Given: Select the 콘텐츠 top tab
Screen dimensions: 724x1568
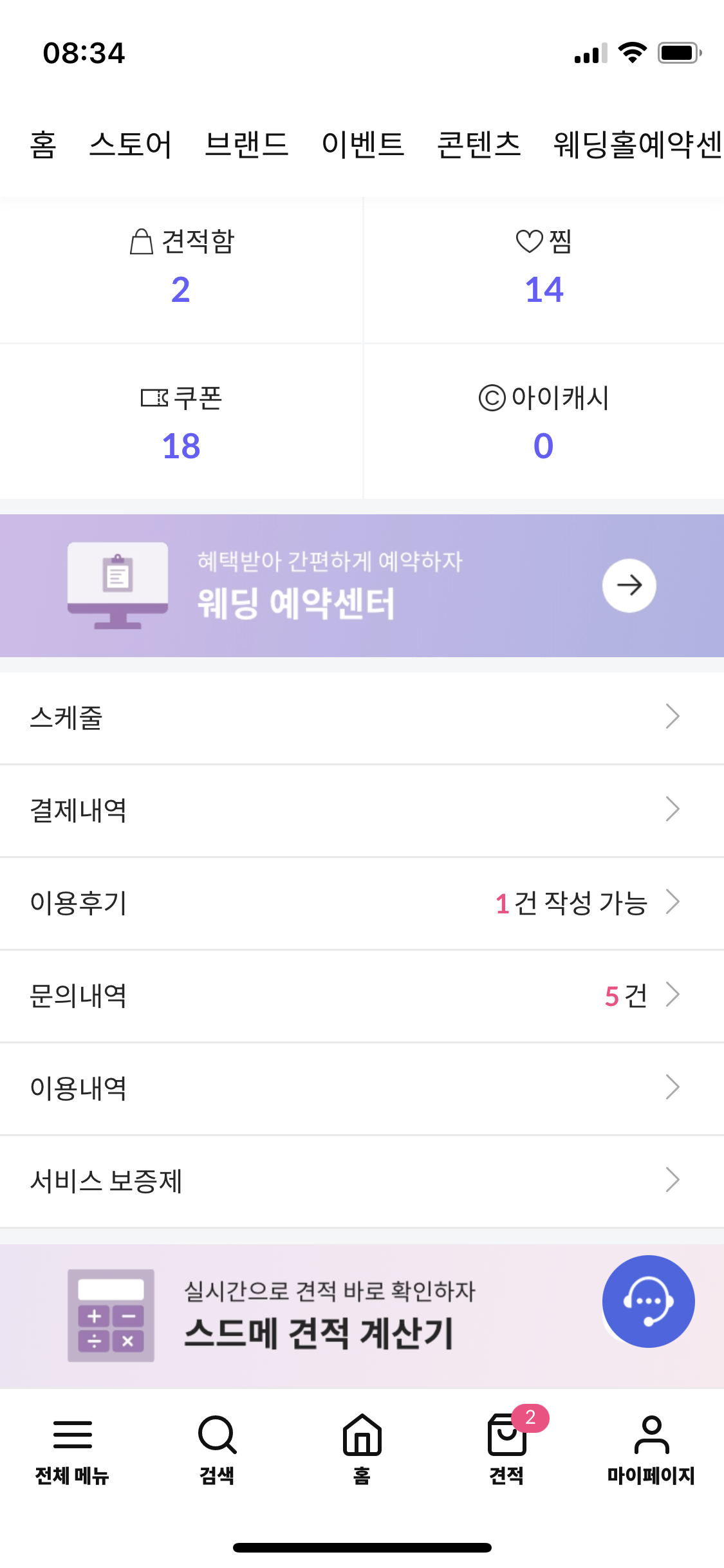Looking at the screenshot, I should (479, 144).
